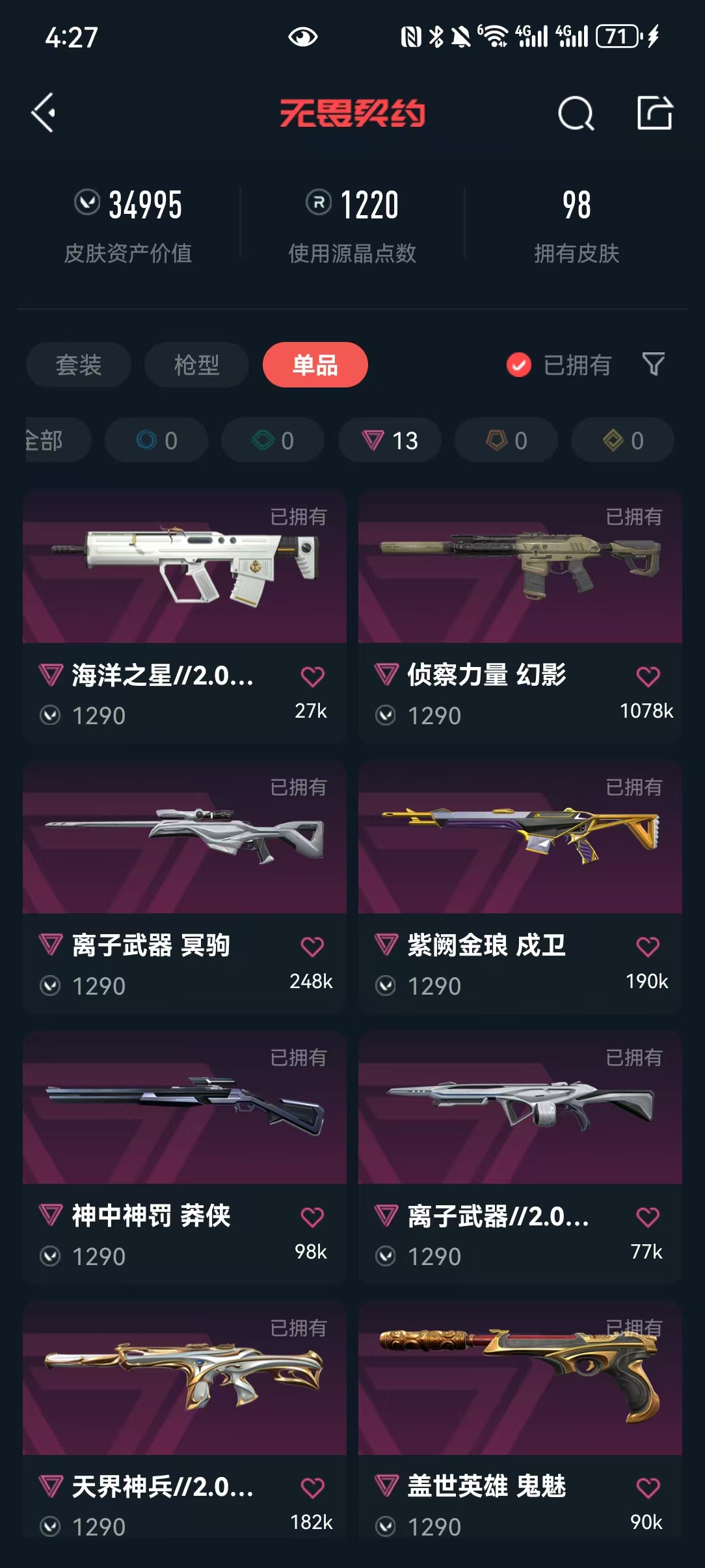Share this skin collection page
The width and height of the screenshot is (705, 1568).
654,113
